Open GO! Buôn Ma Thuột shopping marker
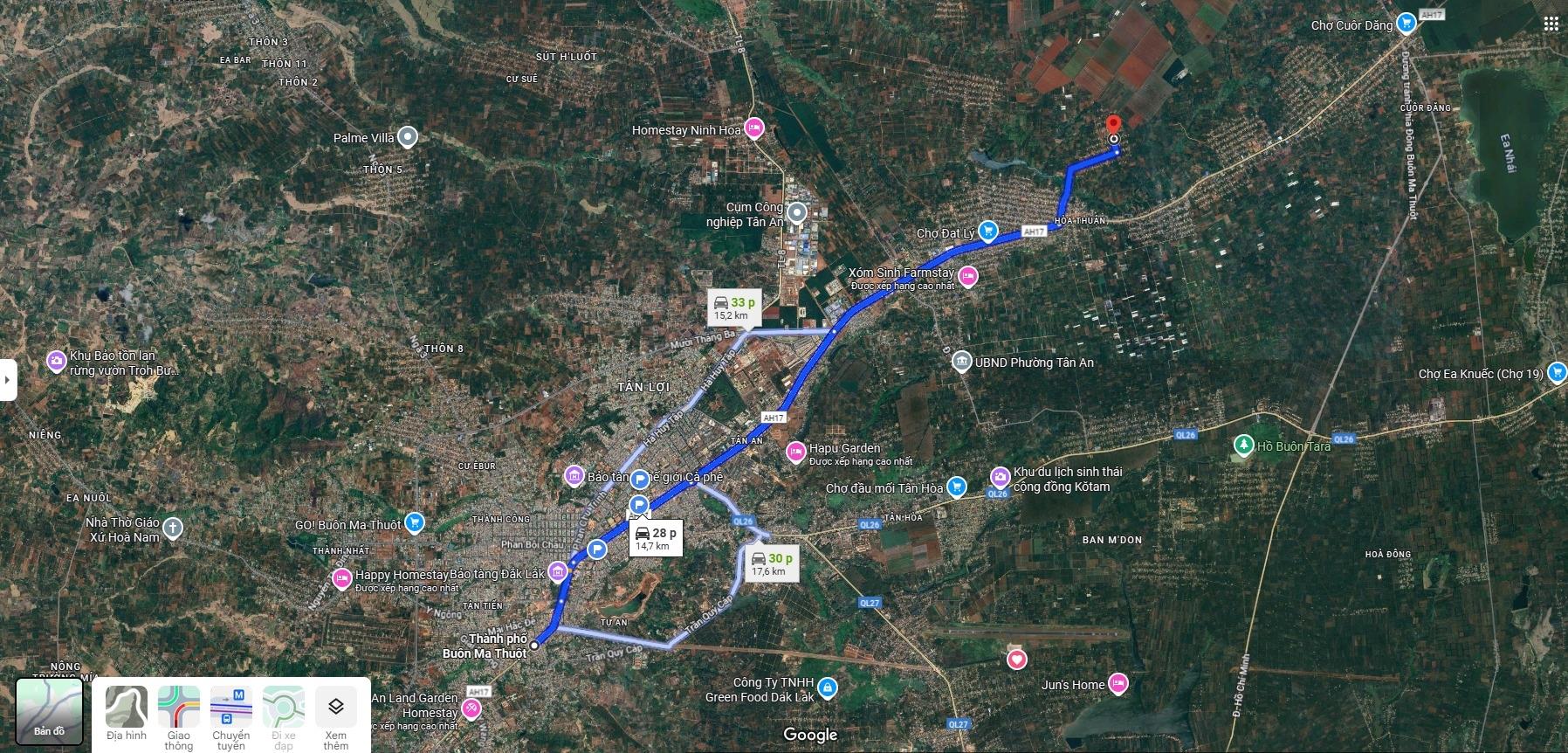This screenshot has width=1568, height=753. pyautogui.click(x=415, y=524)
